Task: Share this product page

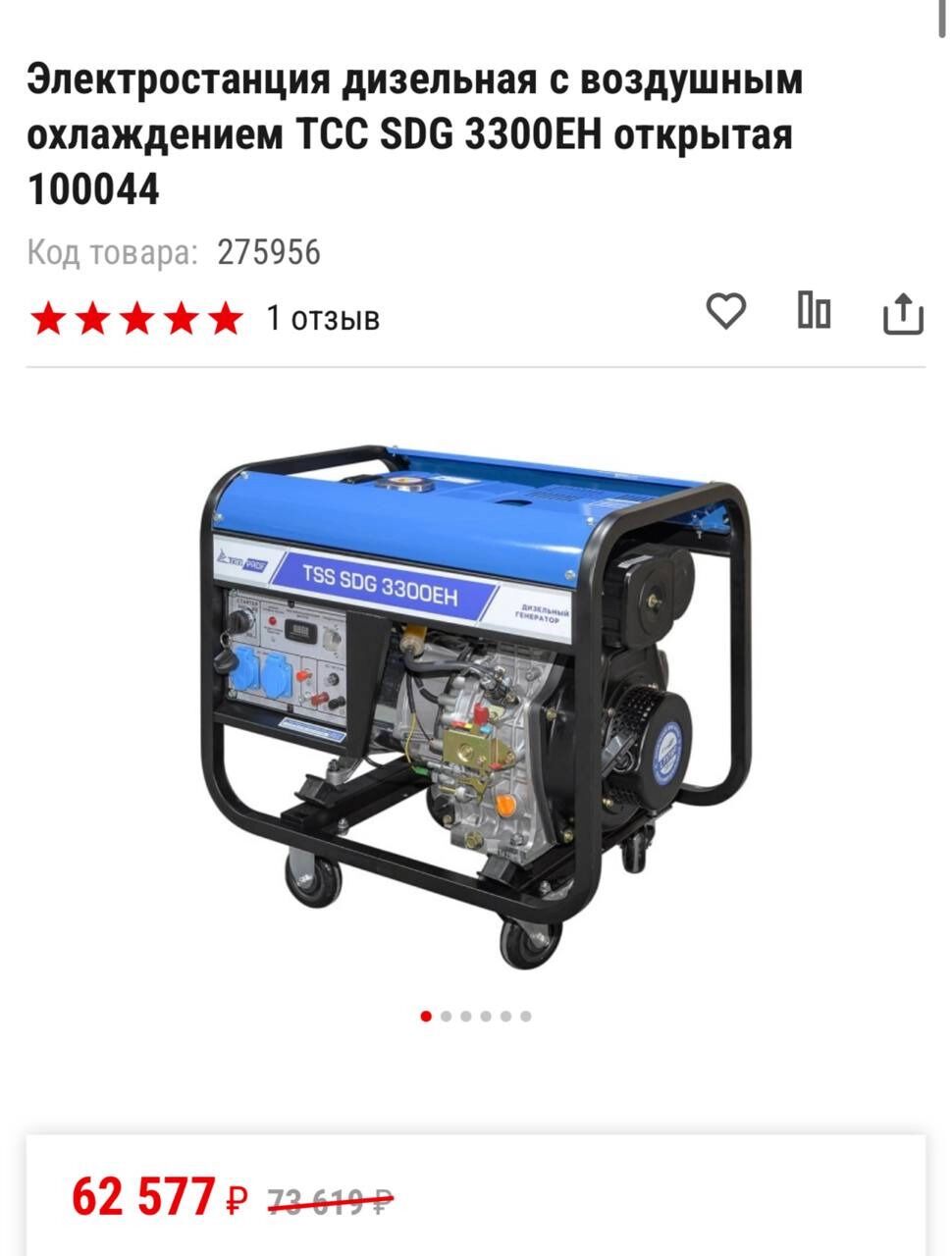Action: coord(903,314)
